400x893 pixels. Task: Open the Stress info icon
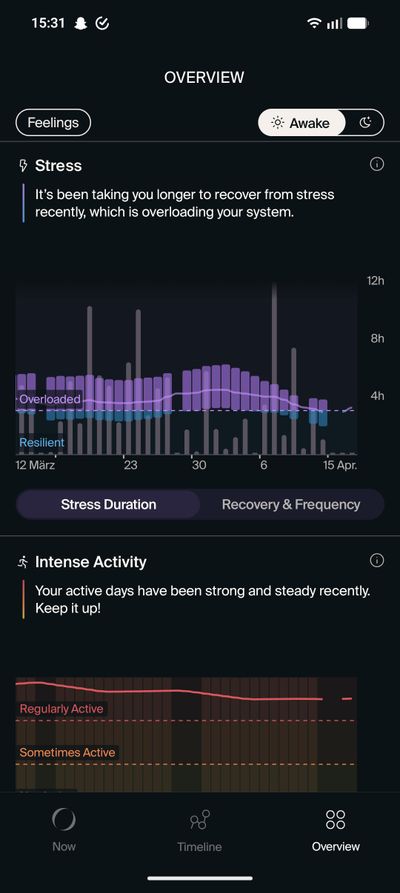377,165
